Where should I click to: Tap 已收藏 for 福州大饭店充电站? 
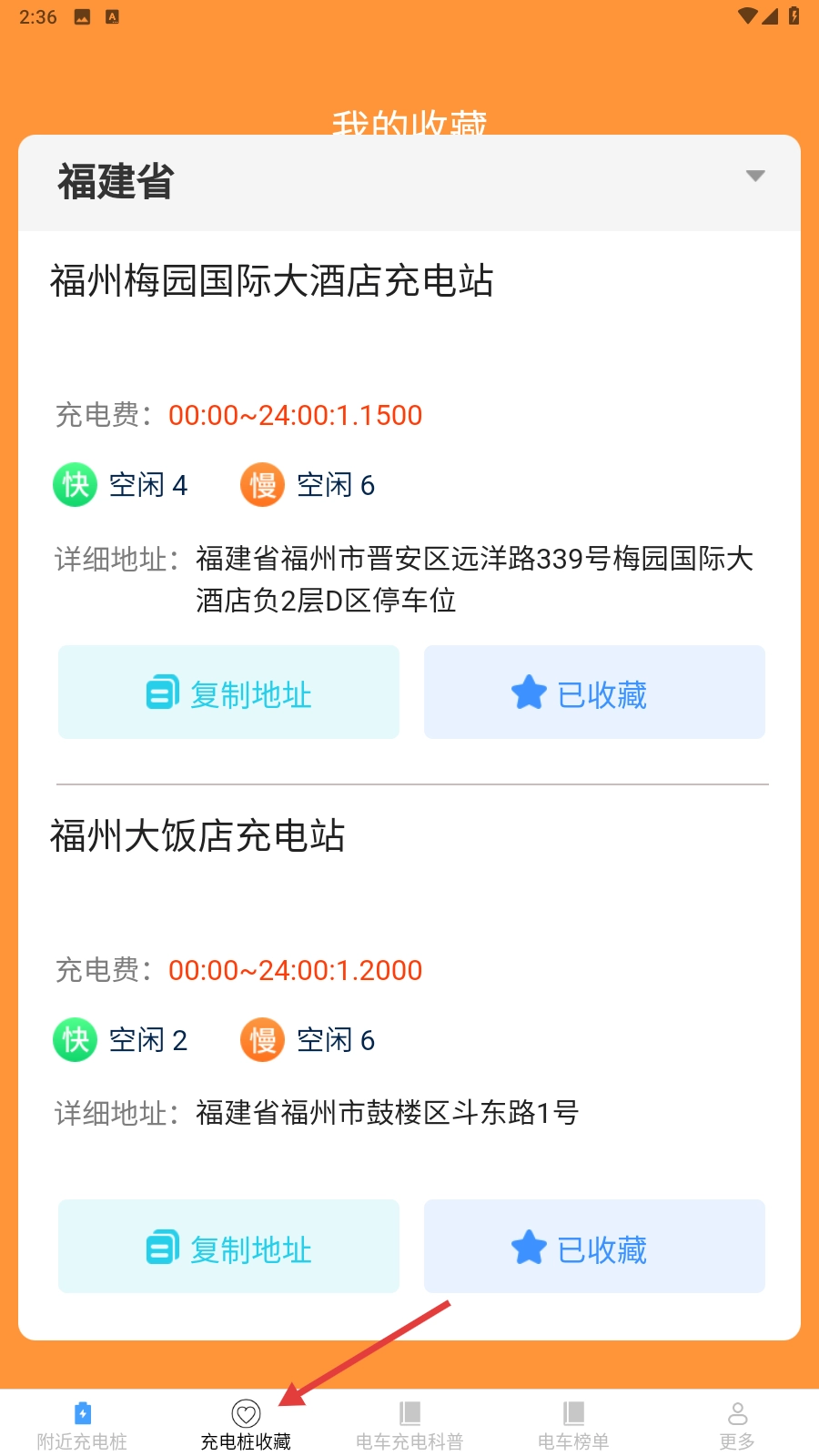tap(594, 1247)
